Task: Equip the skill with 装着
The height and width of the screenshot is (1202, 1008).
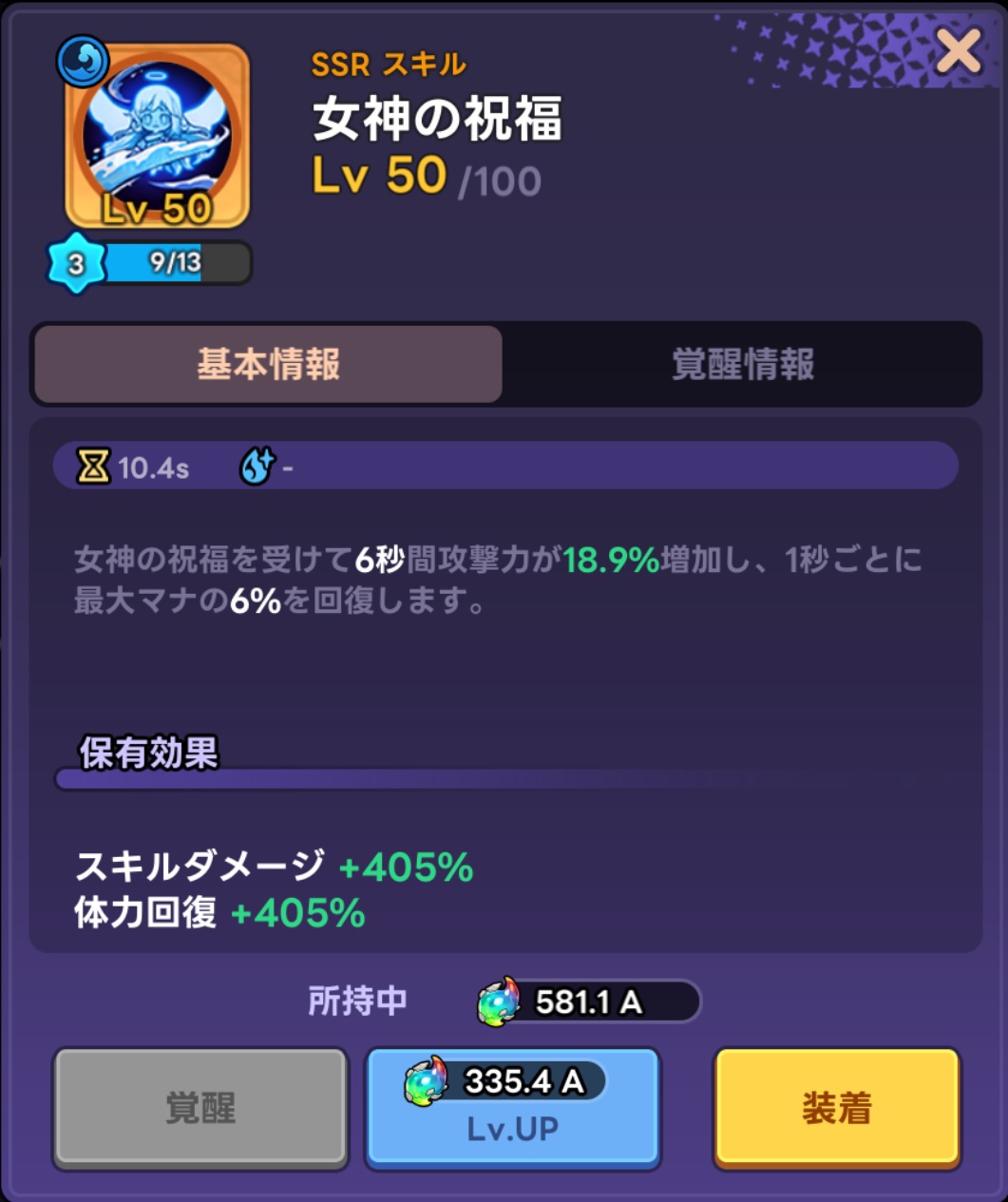Action: (837, 1108)
